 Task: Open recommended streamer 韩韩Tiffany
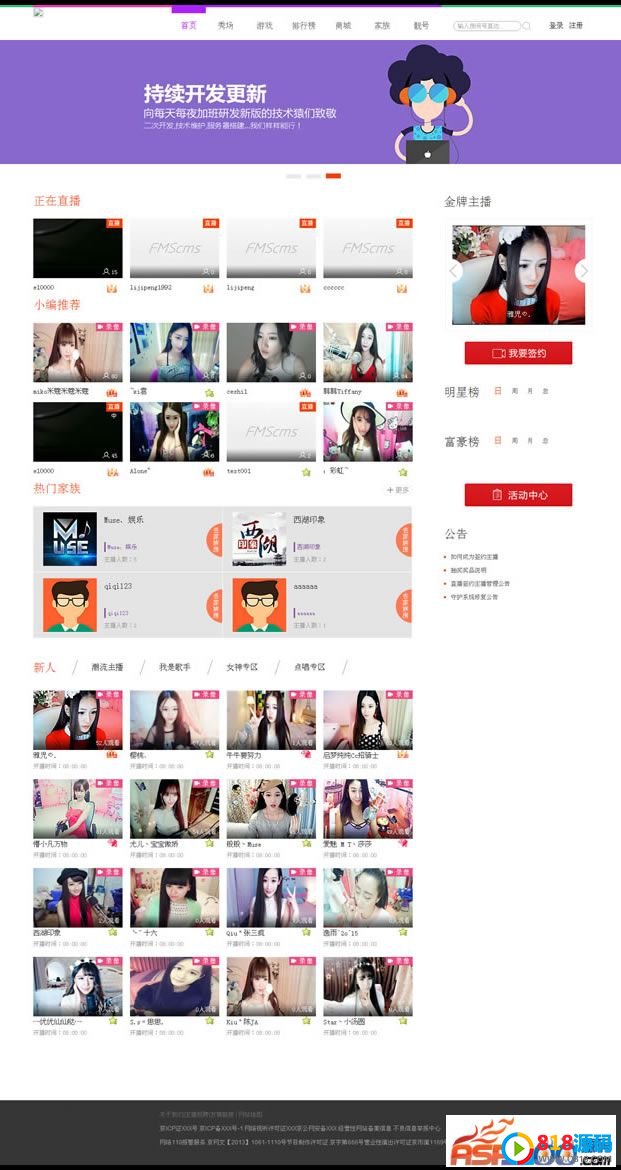coord(367,353)
